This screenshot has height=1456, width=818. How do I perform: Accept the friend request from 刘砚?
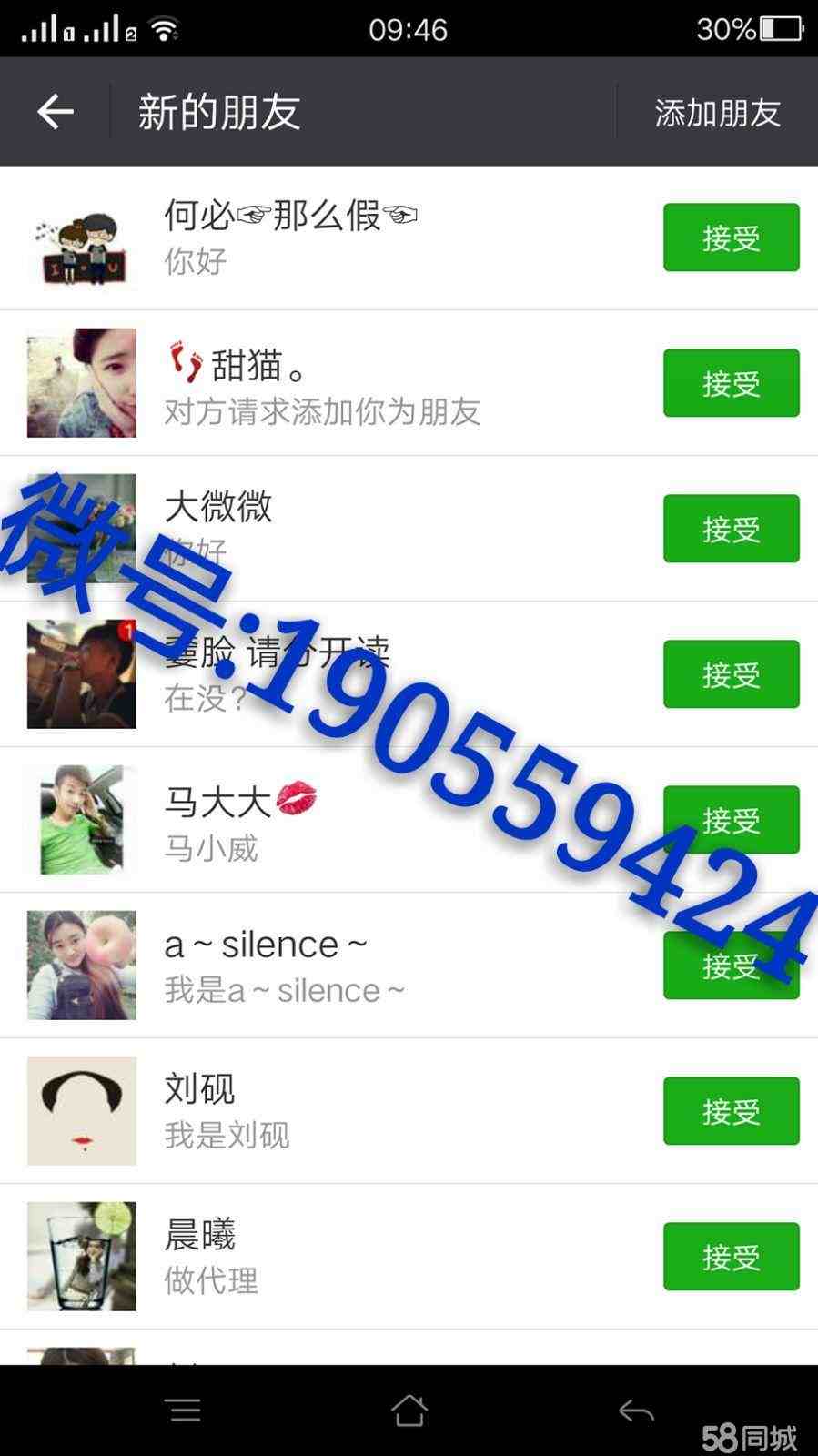[x=731, y=1111]
